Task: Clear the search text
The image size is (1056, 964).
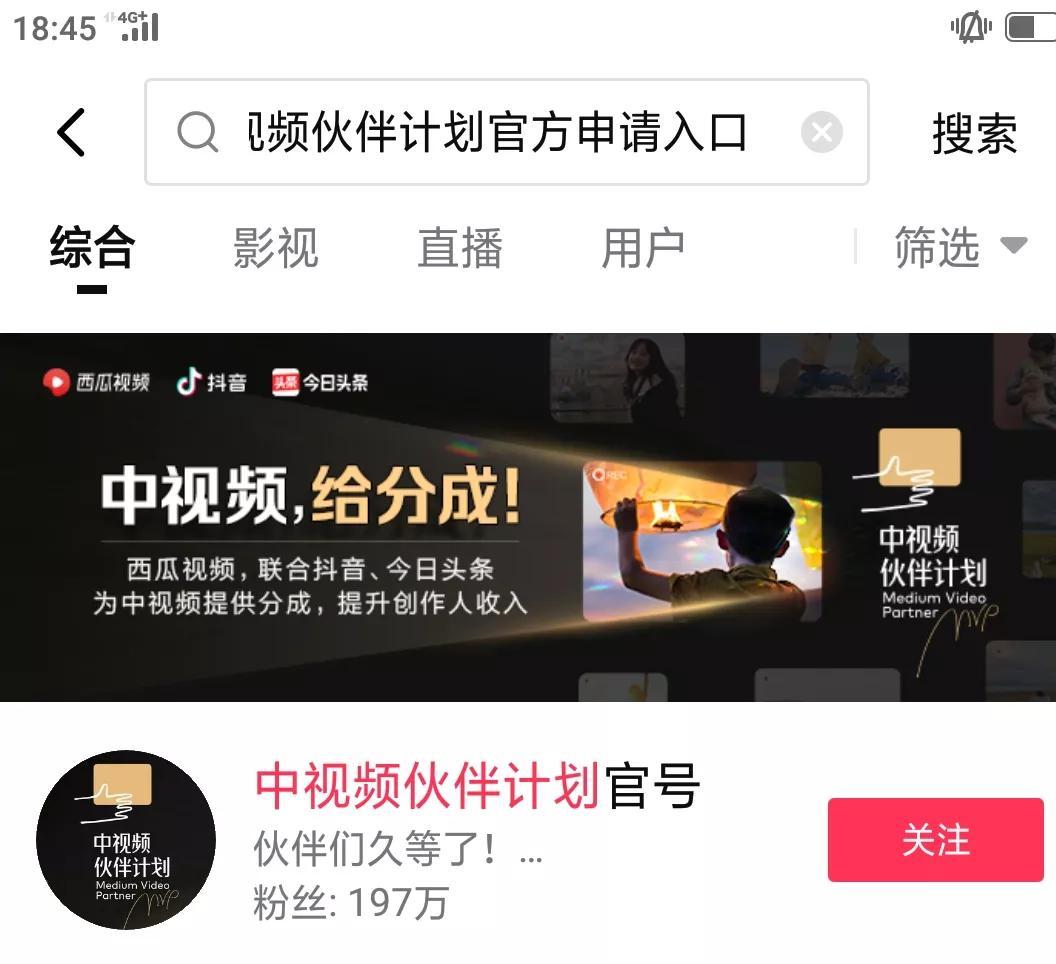Action: tap(822, 132)
